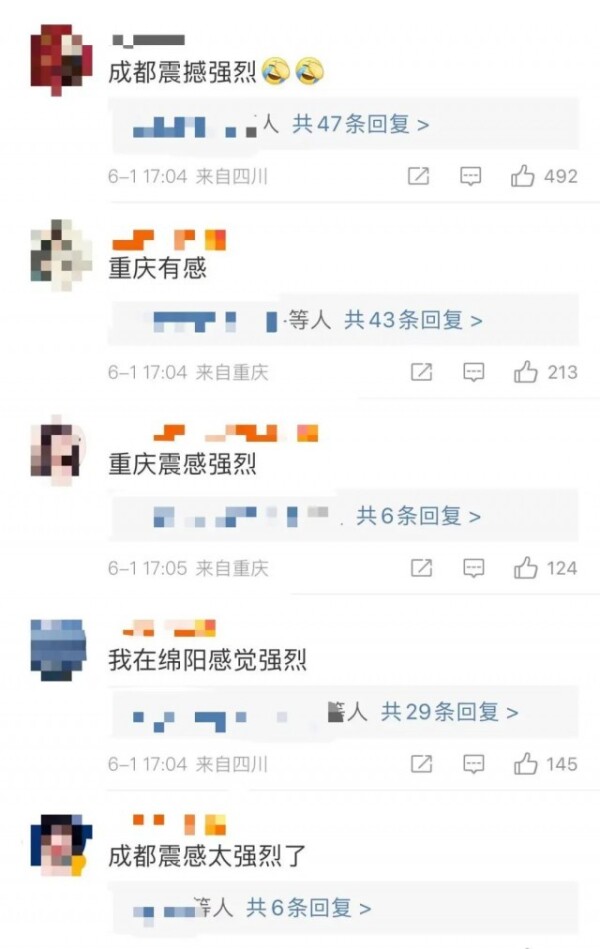Like the comment 重庆震感强烈

click(525, 568)
